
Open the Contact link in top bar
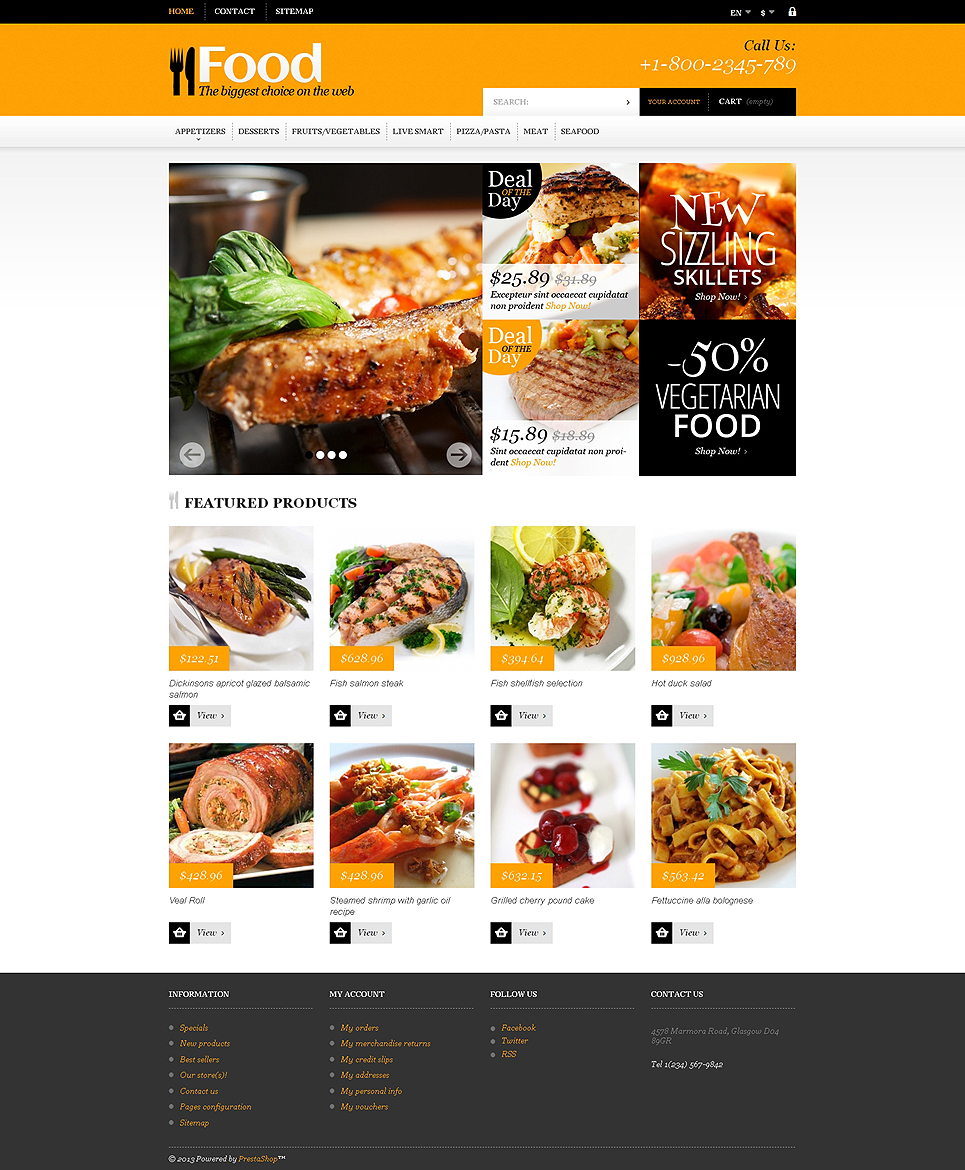click(x=234, y=11)
